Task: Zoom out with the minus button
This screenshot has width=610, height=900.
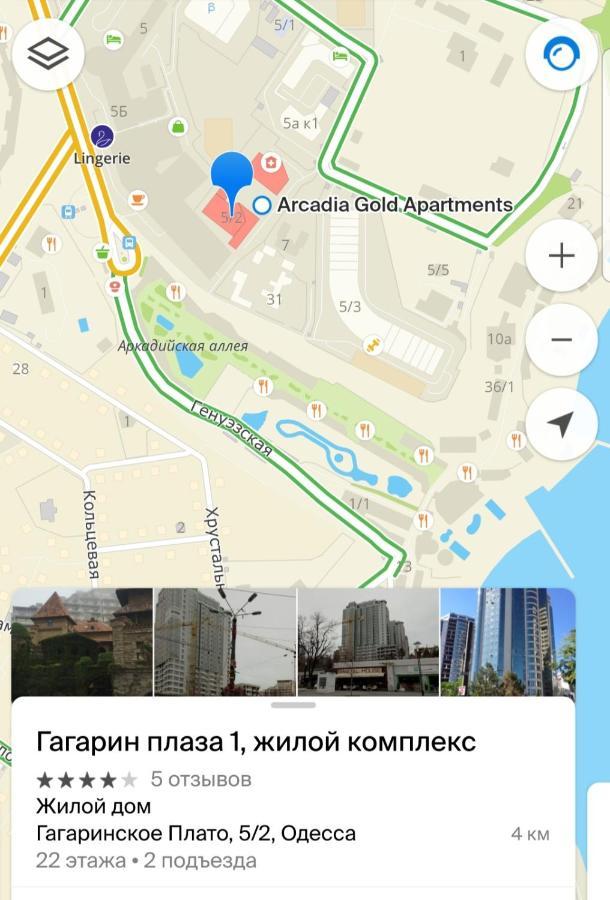Action: click(x=561, y=340)
